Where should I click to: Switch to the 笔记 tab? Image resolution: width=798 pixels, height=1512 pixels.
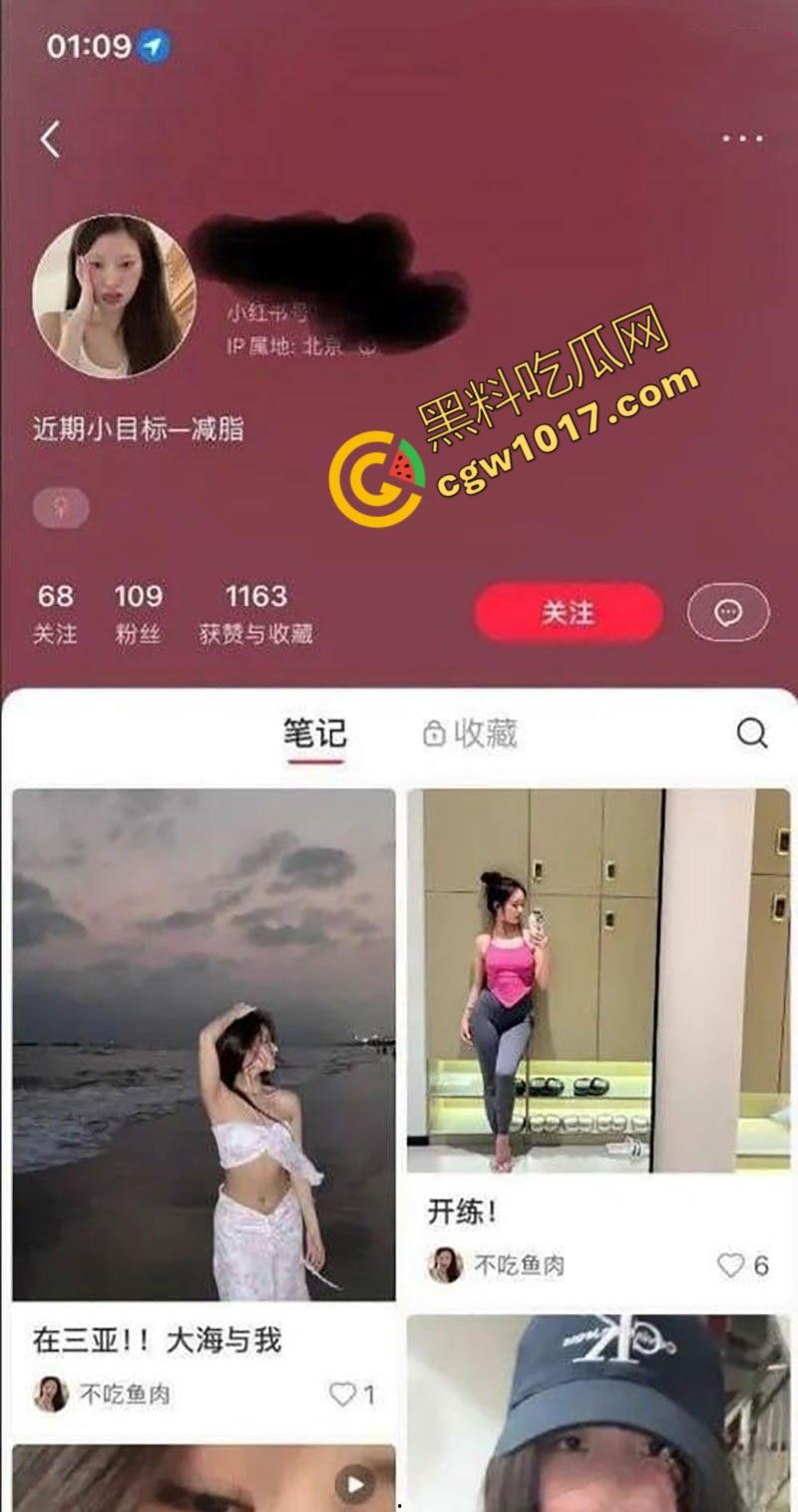314,735
